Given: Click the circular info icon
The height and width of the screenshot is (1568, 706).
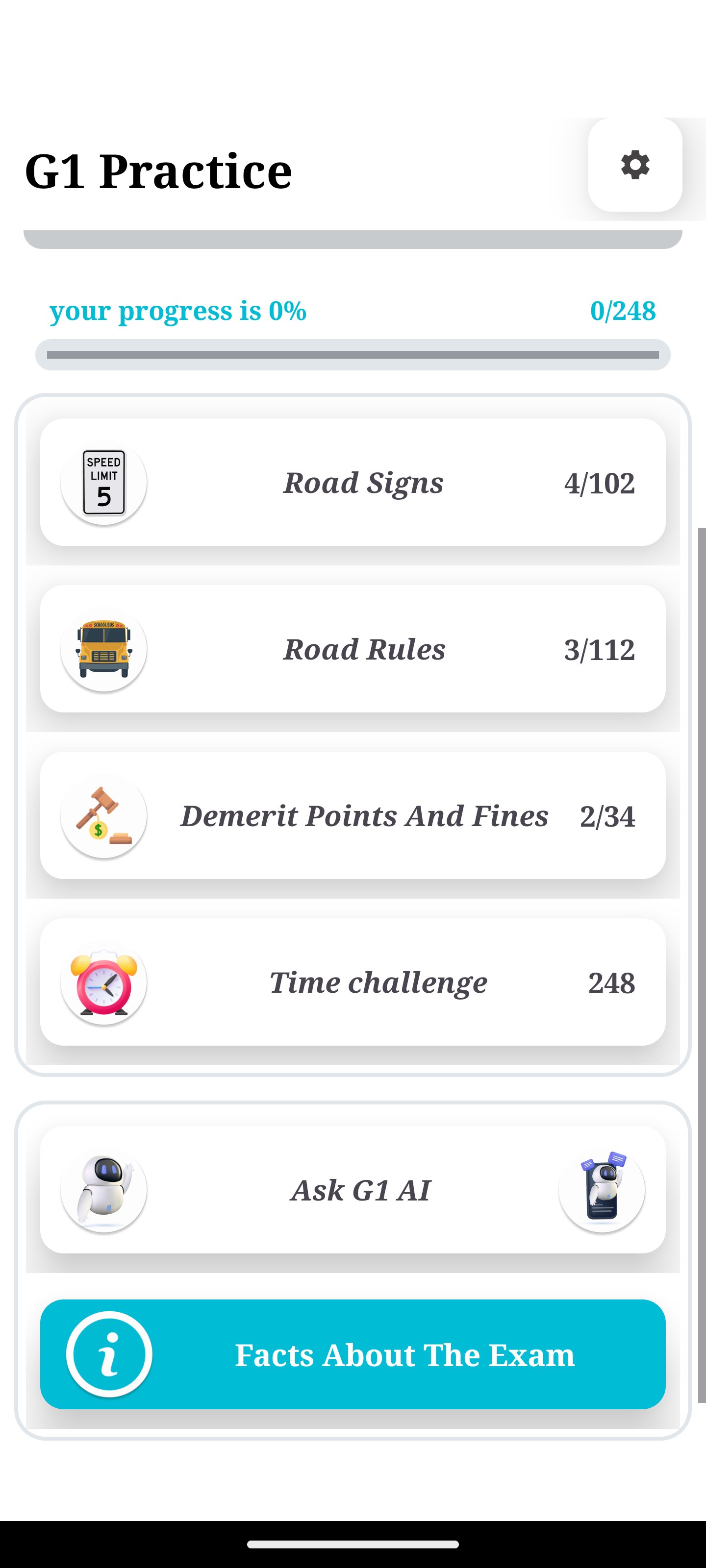Looking at the screenshot, I should (110, 1355).
